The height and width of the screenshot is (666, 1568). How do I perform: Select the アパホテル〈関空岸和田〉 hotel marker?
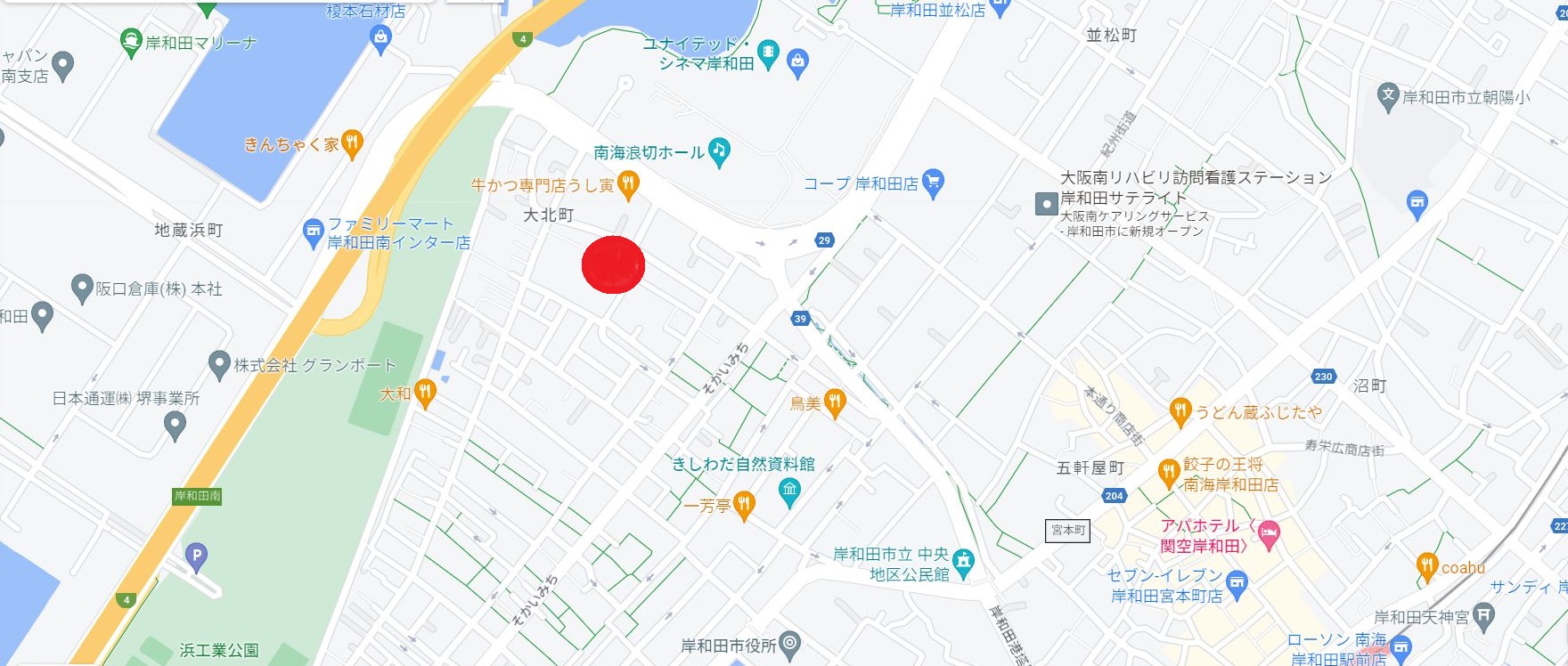1270,534
